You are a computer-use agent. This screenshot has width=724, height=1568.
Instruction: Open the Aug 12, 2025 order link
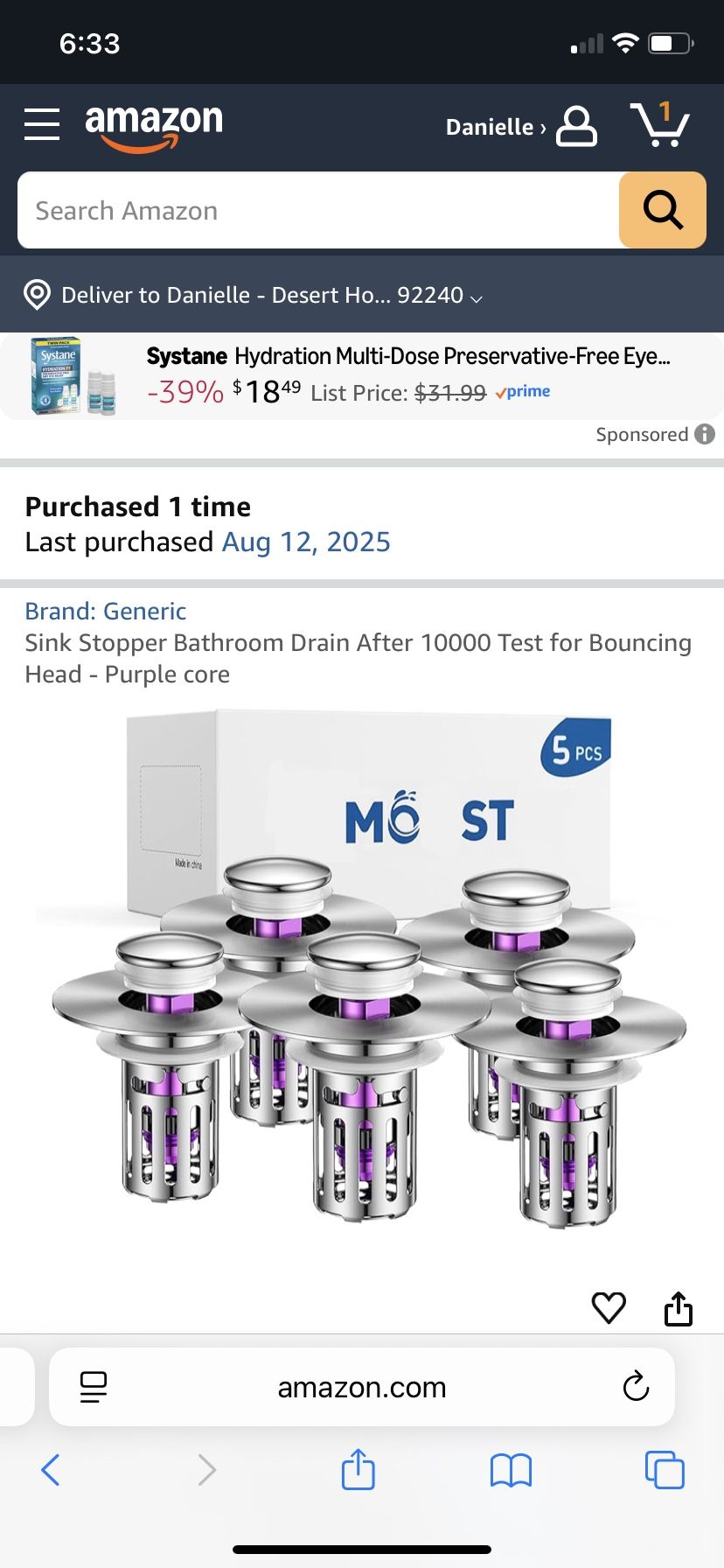click(306, 542)
